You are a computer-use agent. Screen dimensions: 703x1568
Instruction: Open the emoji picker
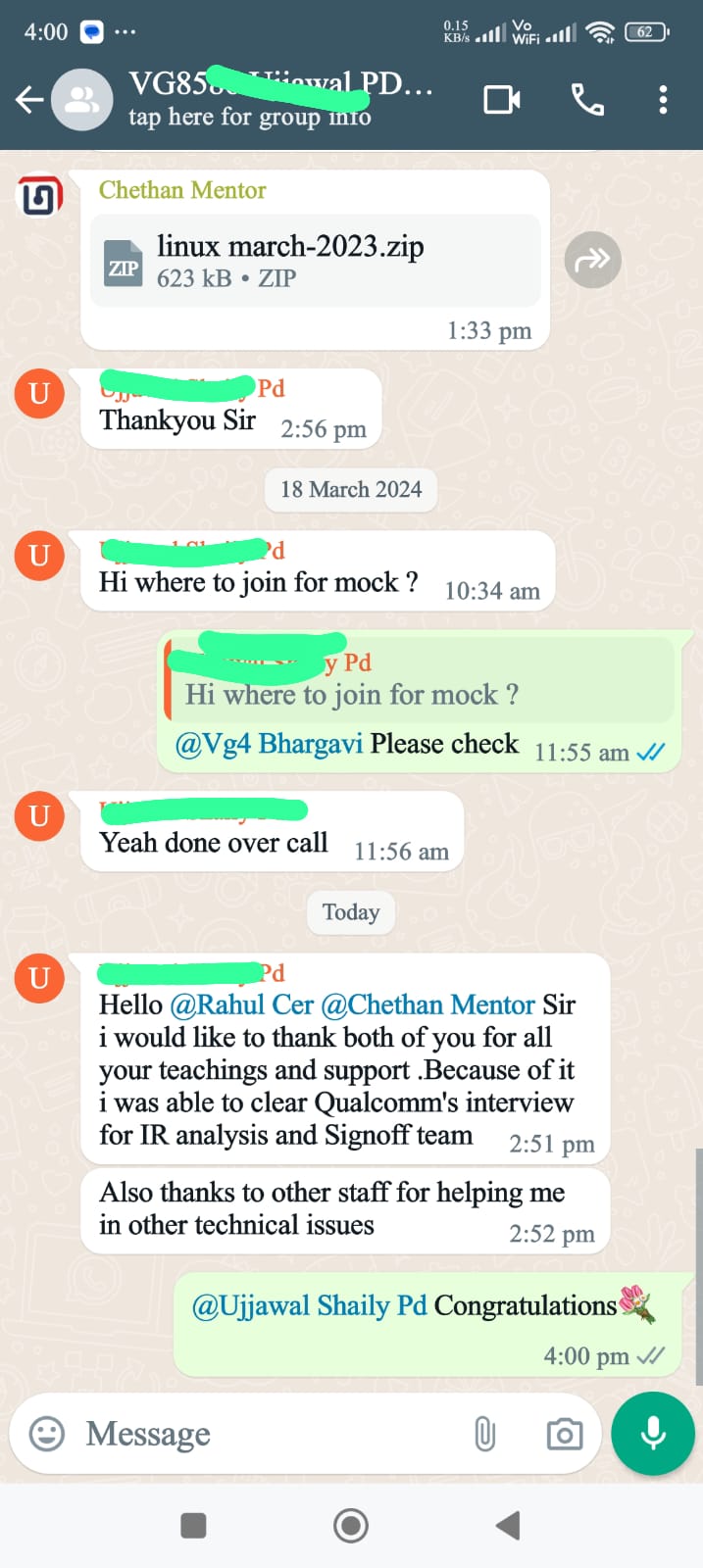(x=47, y=1434)
